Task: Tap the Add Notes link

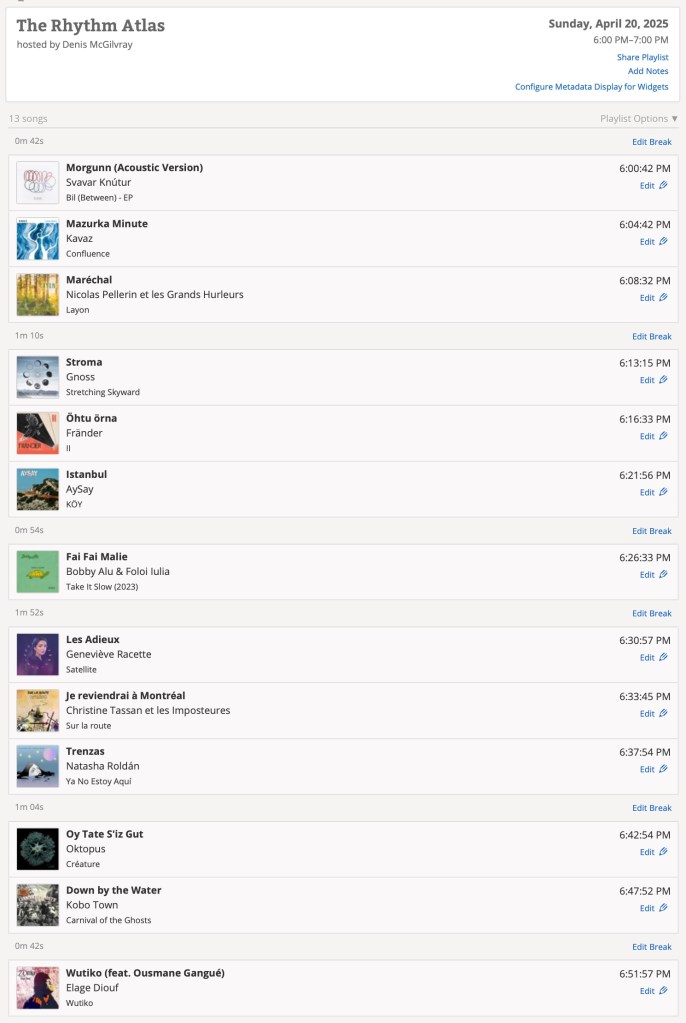Action: pyautogui.click(x=648, y=71)
